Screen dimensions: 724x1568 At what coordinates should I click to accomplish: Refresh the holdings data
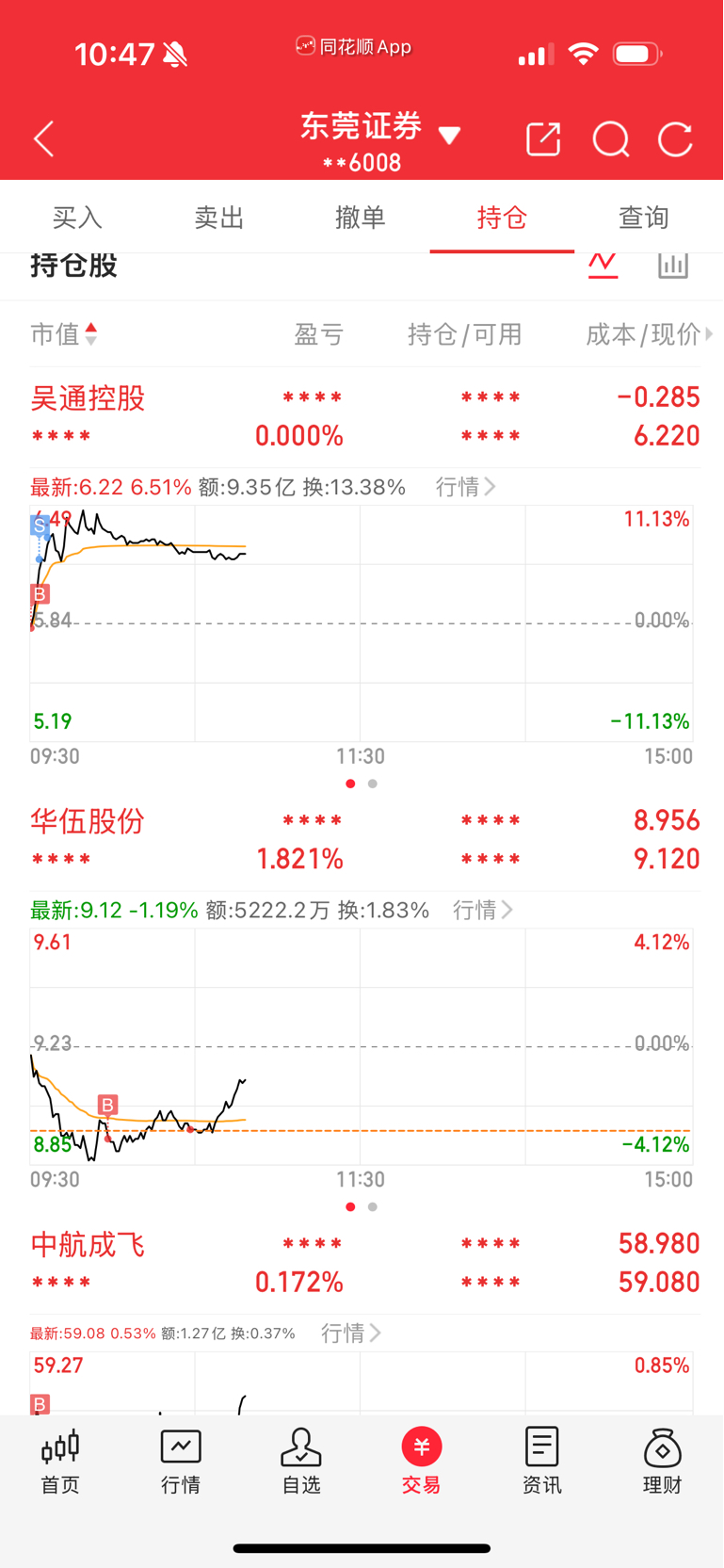point(676,139)
